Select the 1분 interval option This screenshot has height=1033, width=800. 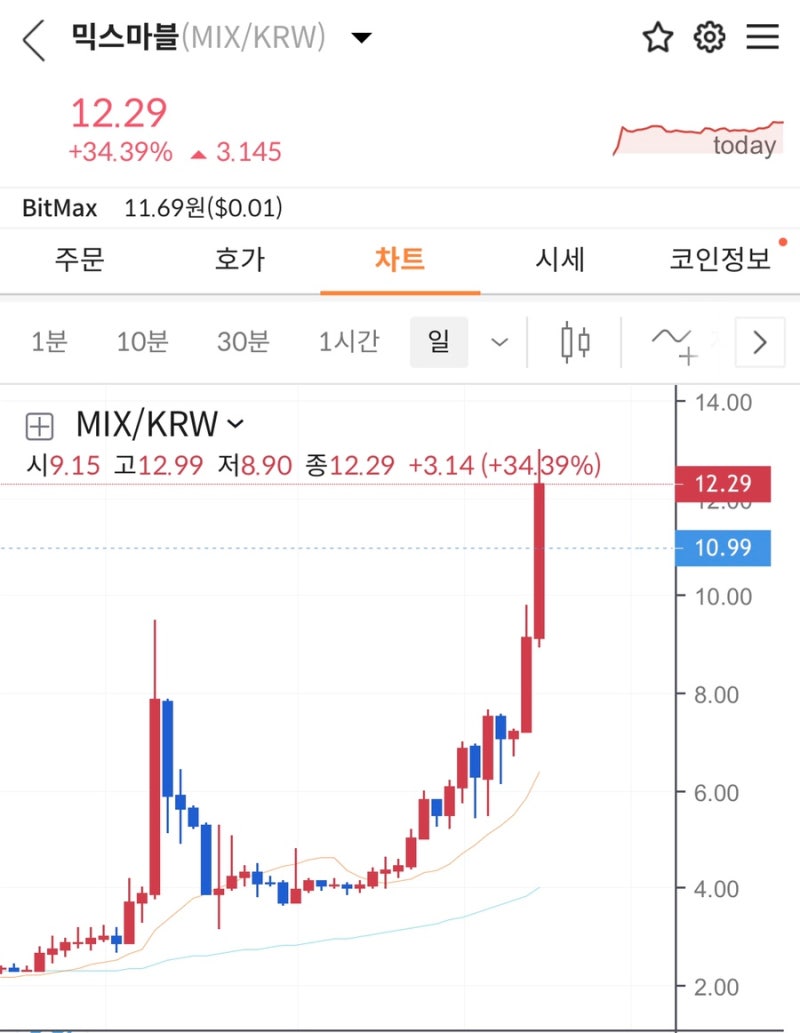pyautogui.click(x=48, y=341)
